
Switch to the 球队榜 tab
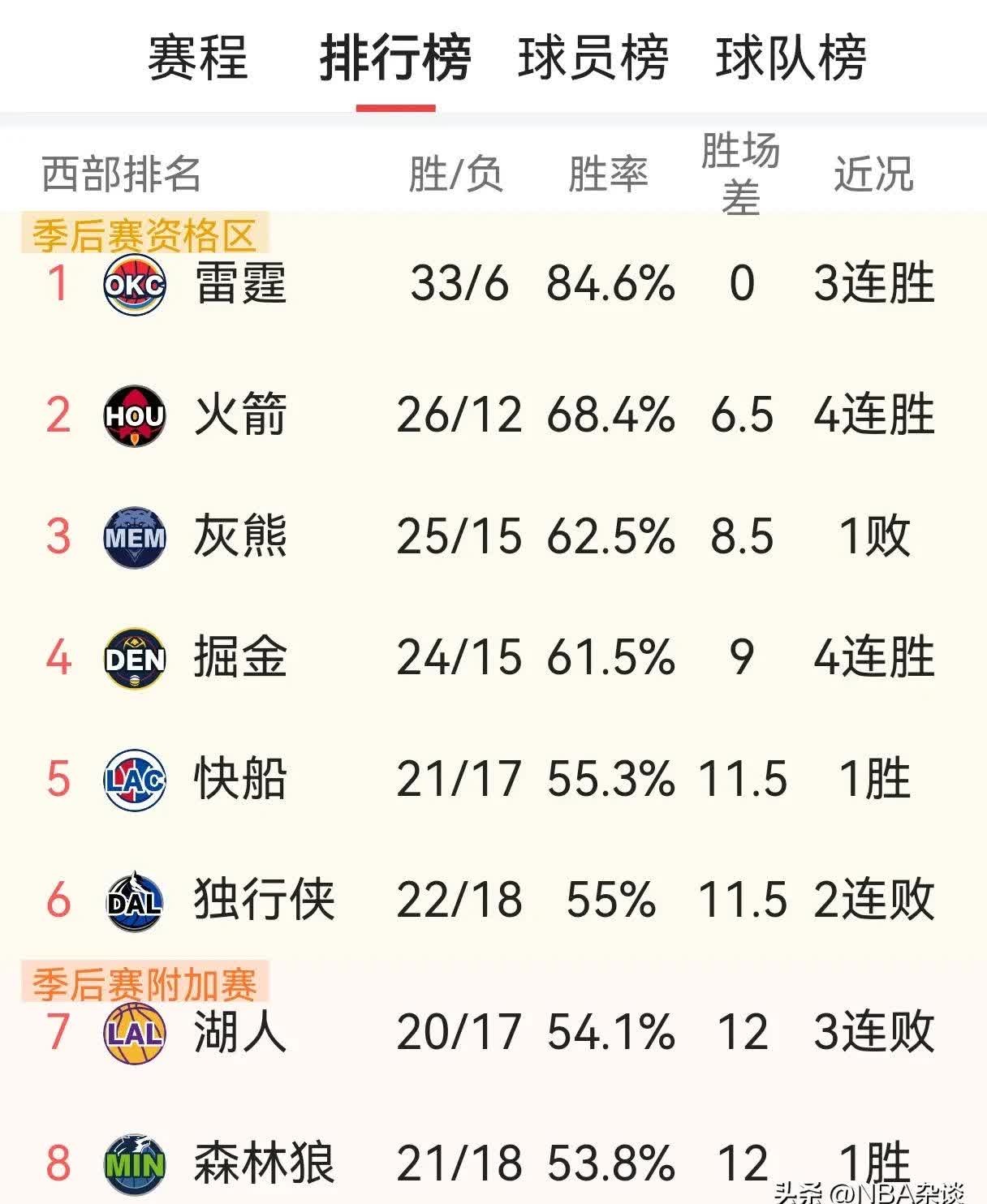pos(791,58)
